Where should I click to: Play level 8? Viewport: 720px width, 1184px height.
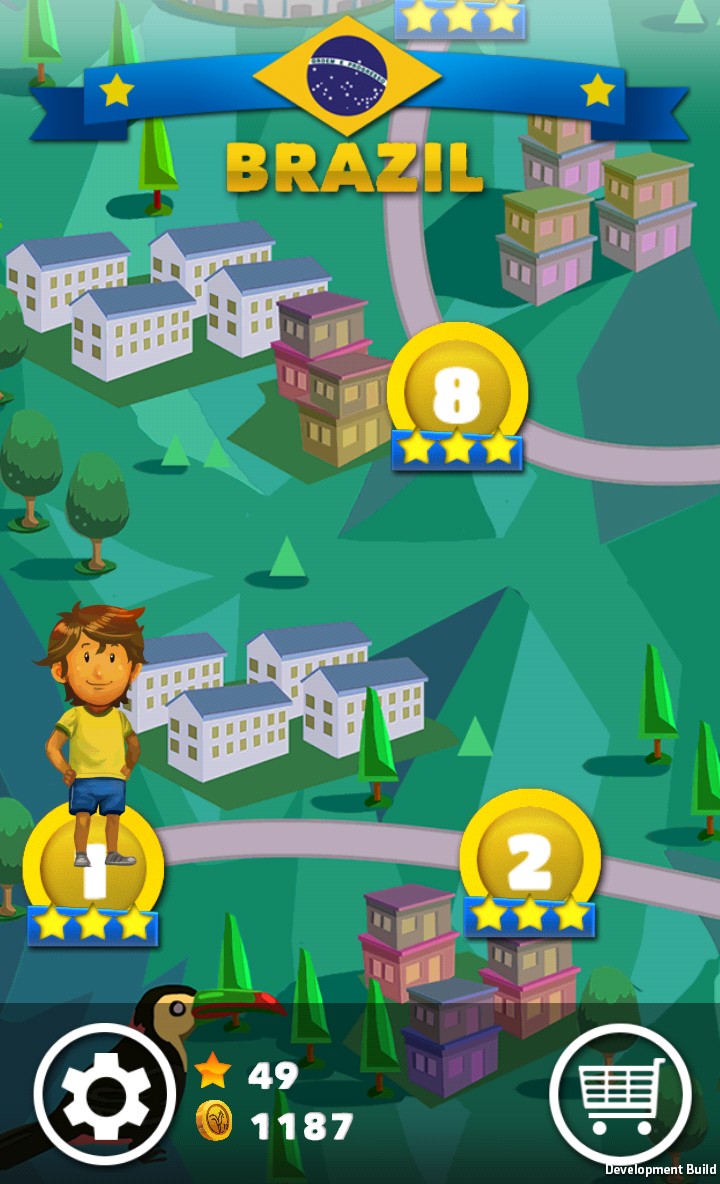click(457, 395)
